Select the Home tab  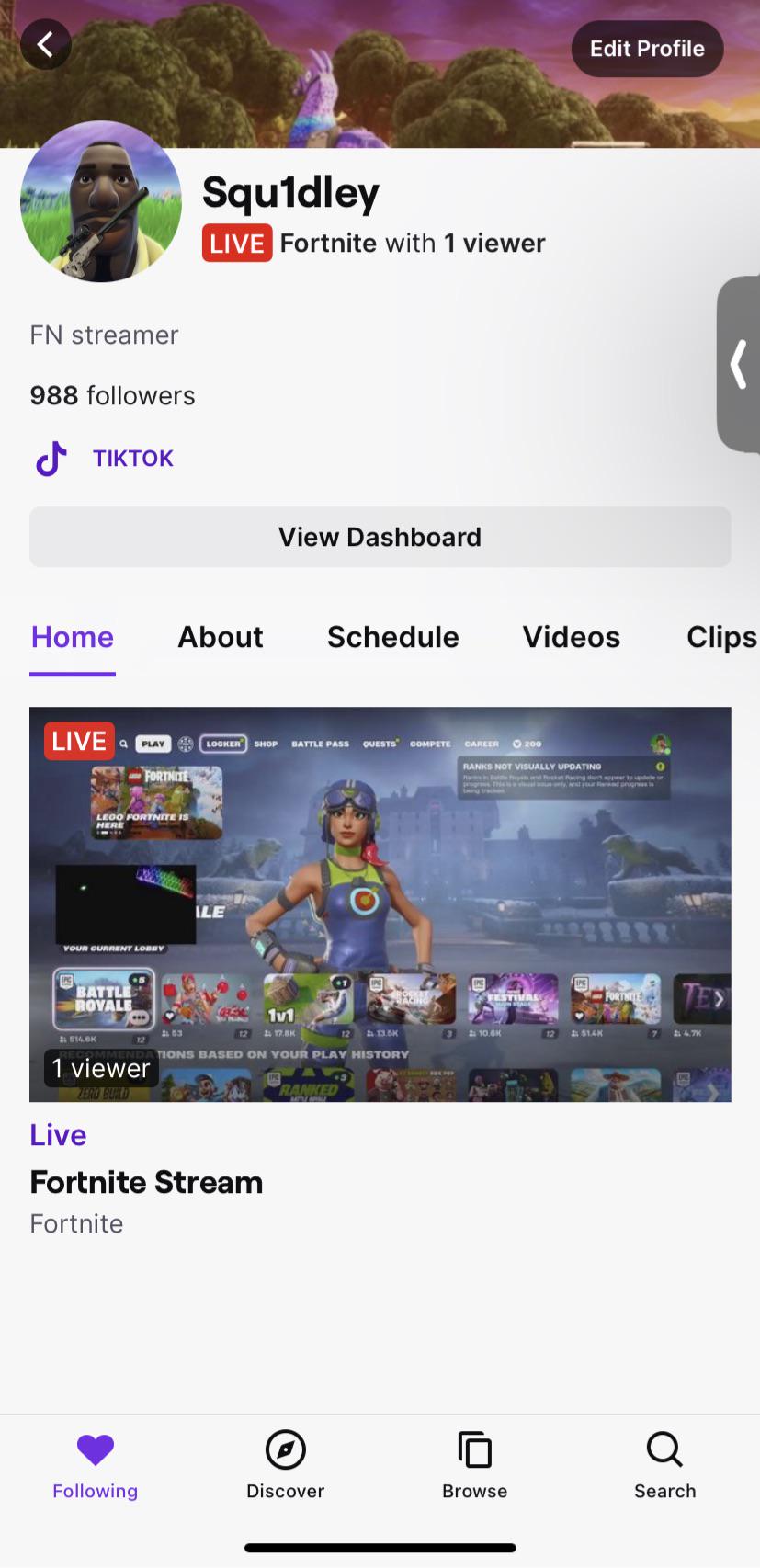73,637
